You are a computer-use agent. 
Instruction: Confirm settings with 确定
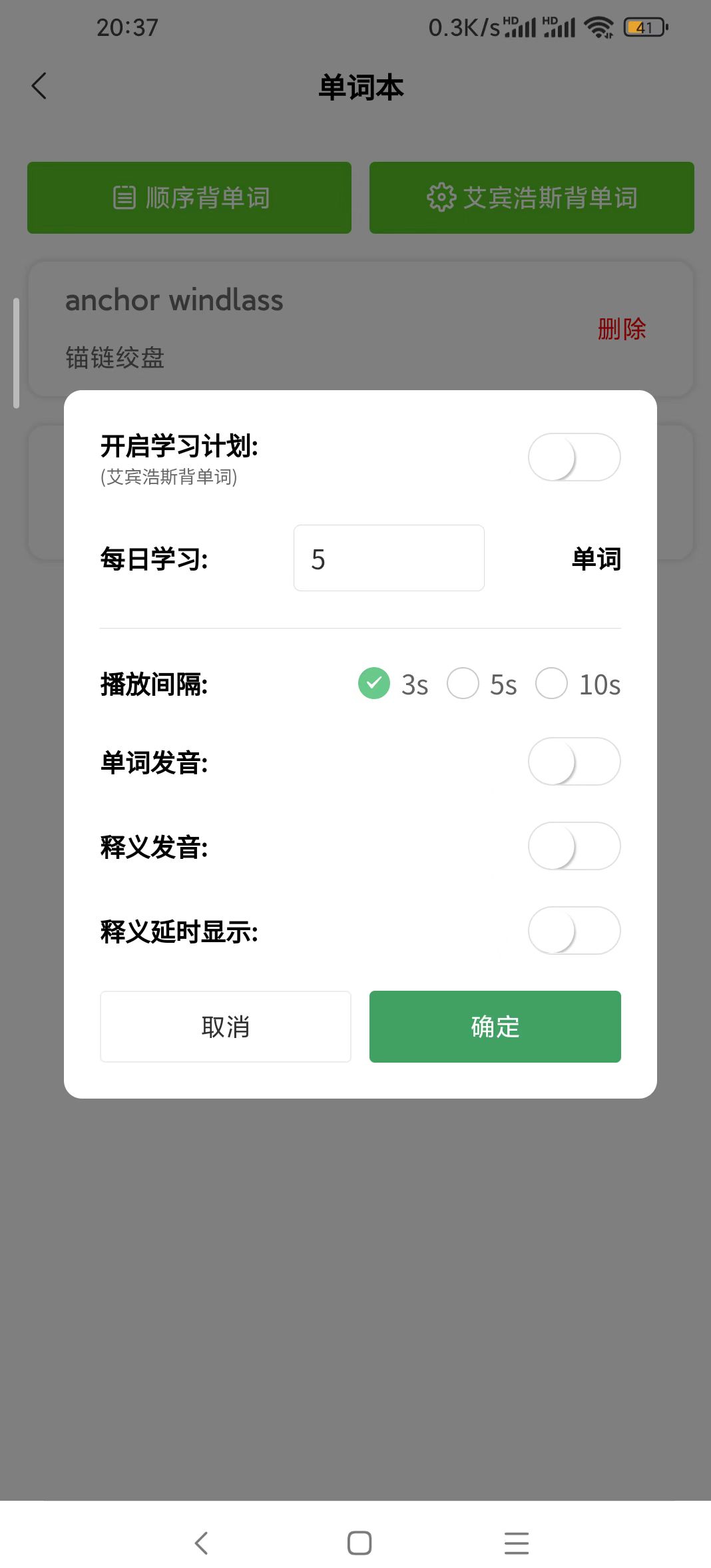(495, 1027)
